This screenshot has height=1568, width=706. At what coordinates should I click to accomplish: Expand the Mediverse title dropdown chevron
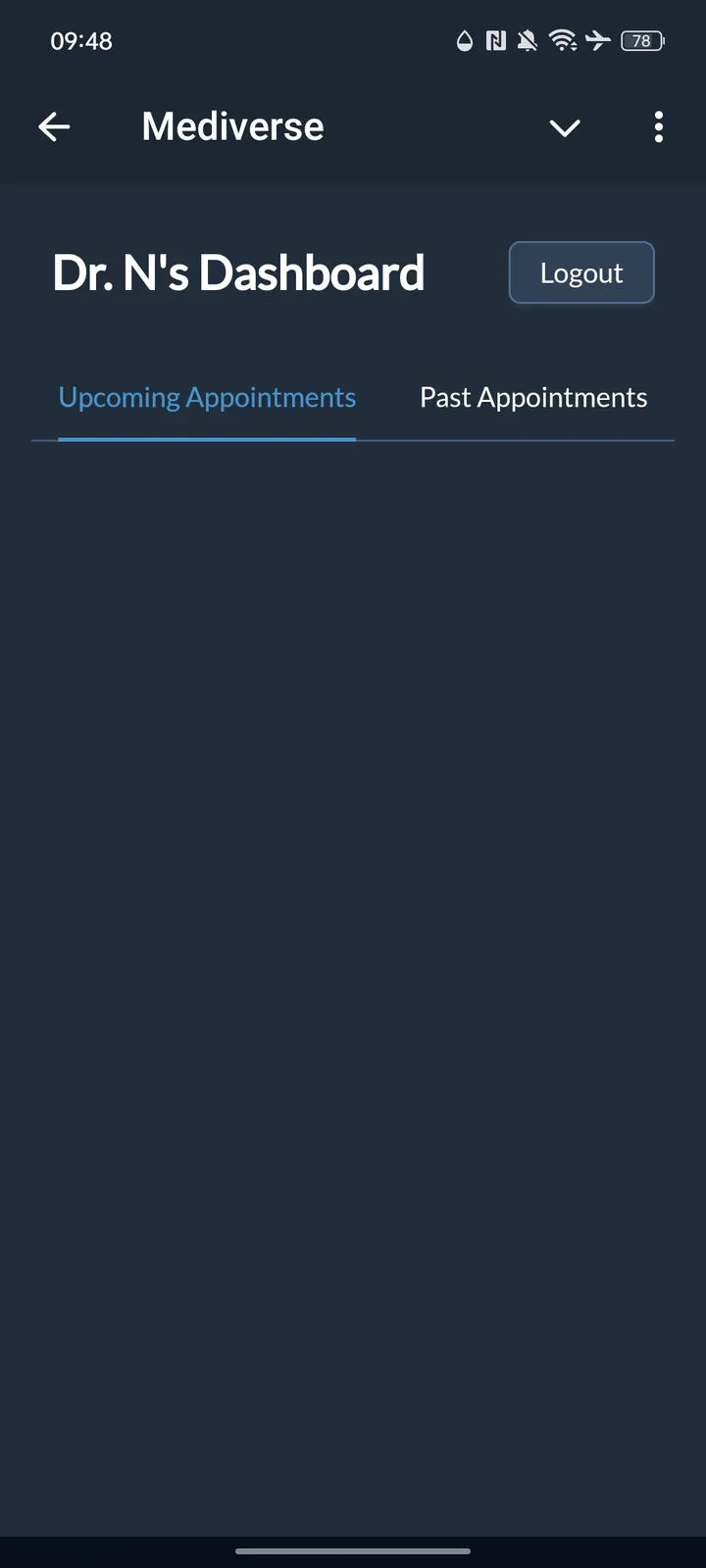coord(565,127)
